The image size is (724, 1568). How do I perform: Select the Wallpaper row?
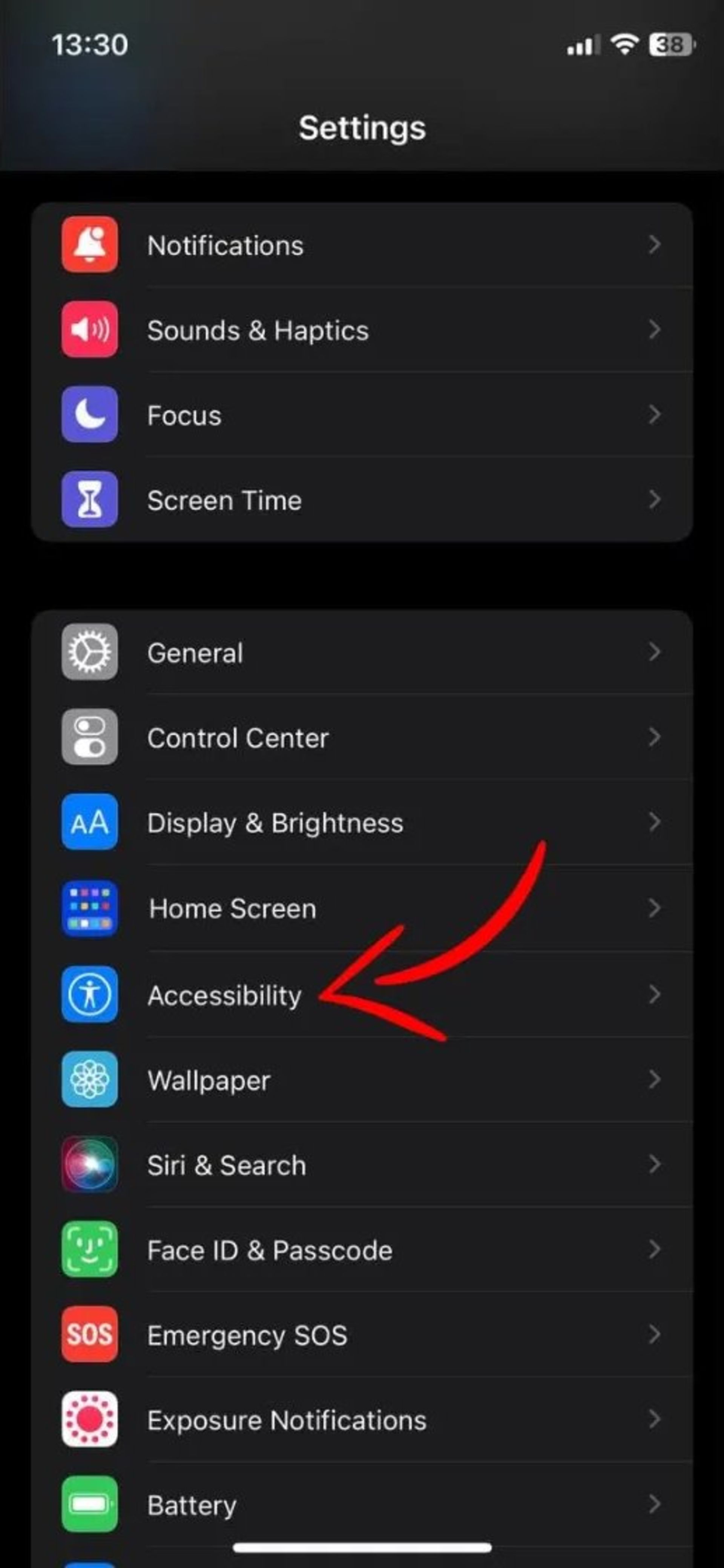click(362, 1081)
